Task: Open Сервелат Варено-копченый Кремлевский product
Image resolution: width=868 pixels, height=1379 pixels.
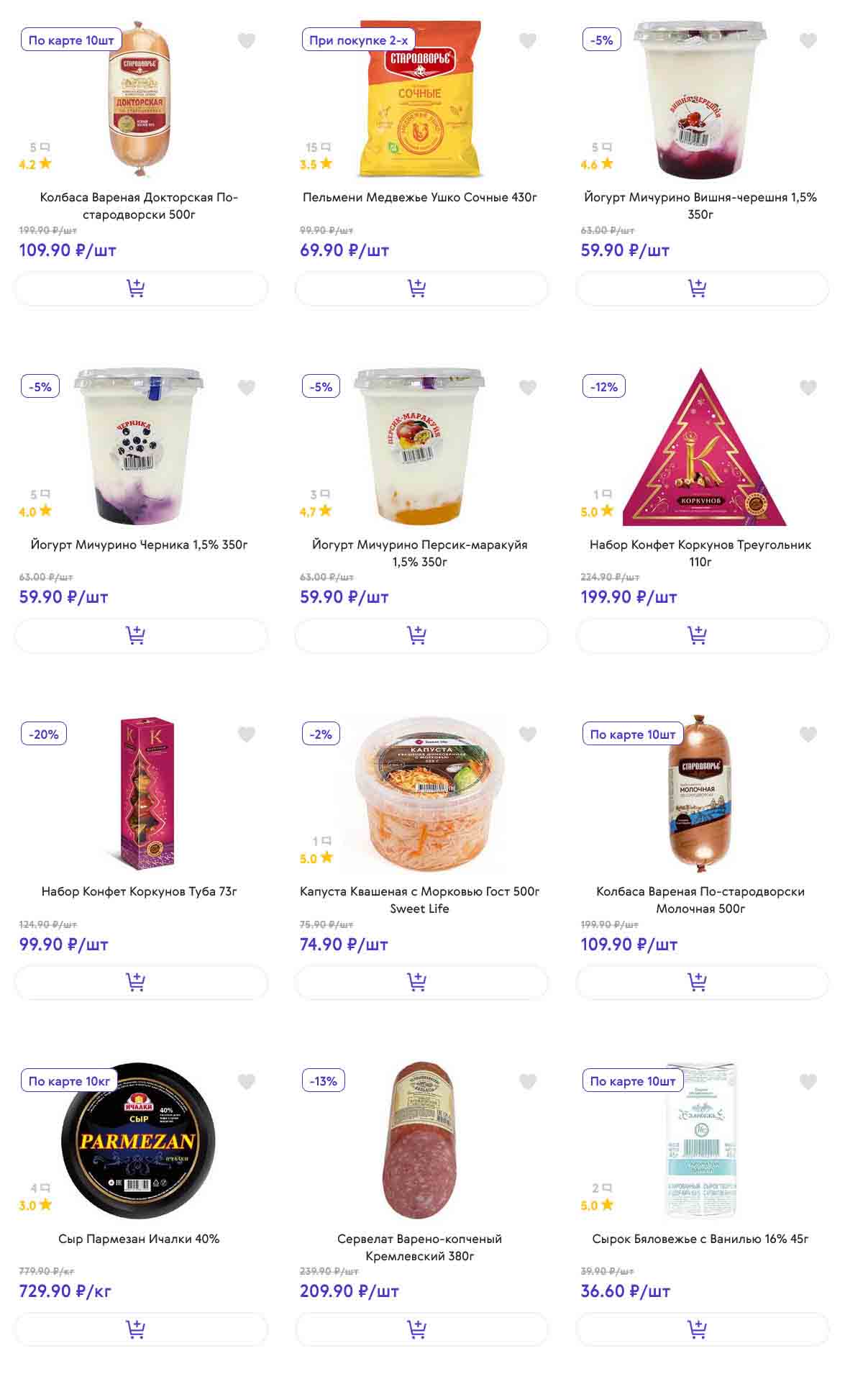Action: (419, 1247)
